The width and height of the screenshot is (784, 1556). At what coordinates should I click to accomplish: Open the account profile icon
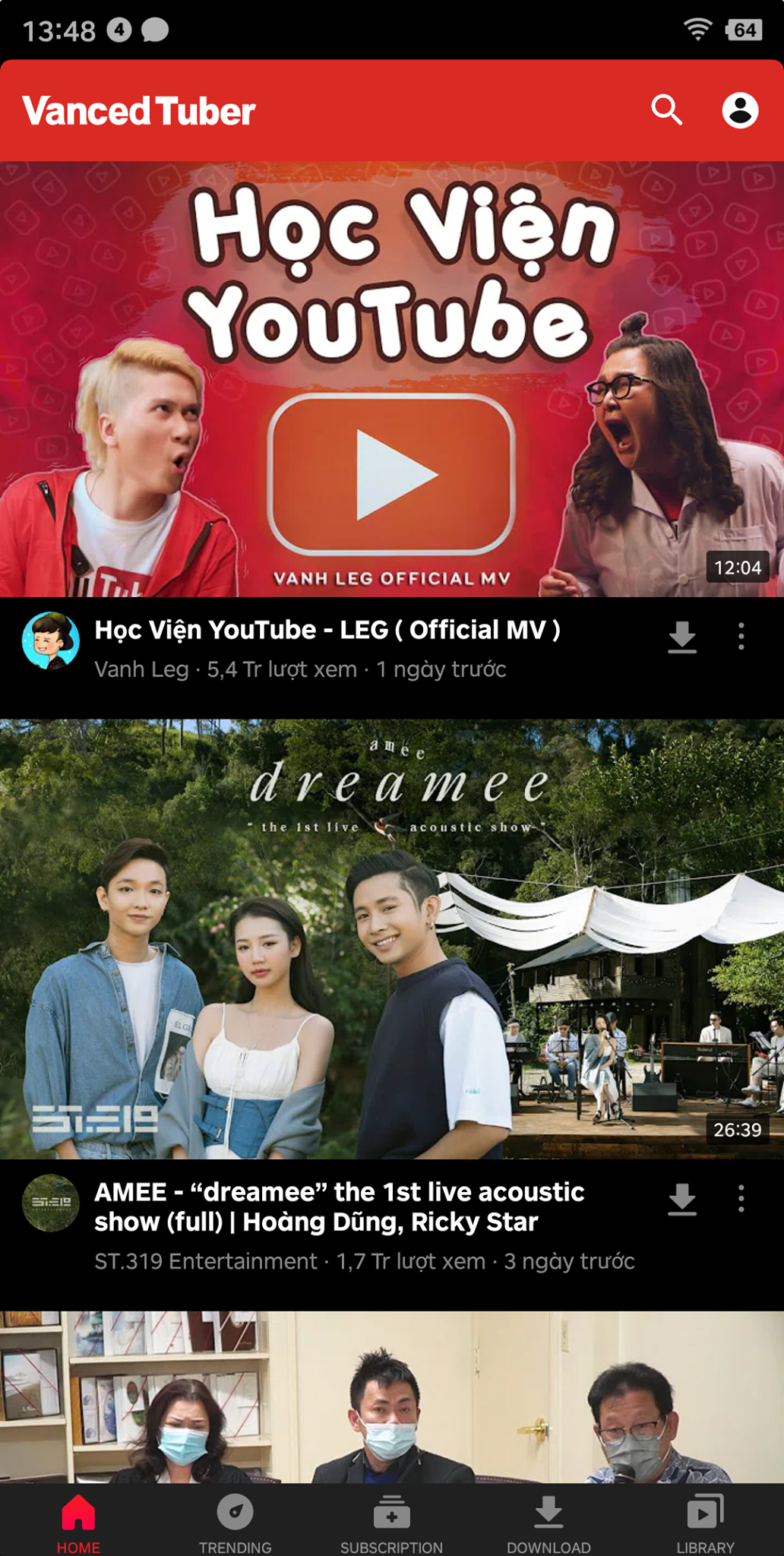740,110
